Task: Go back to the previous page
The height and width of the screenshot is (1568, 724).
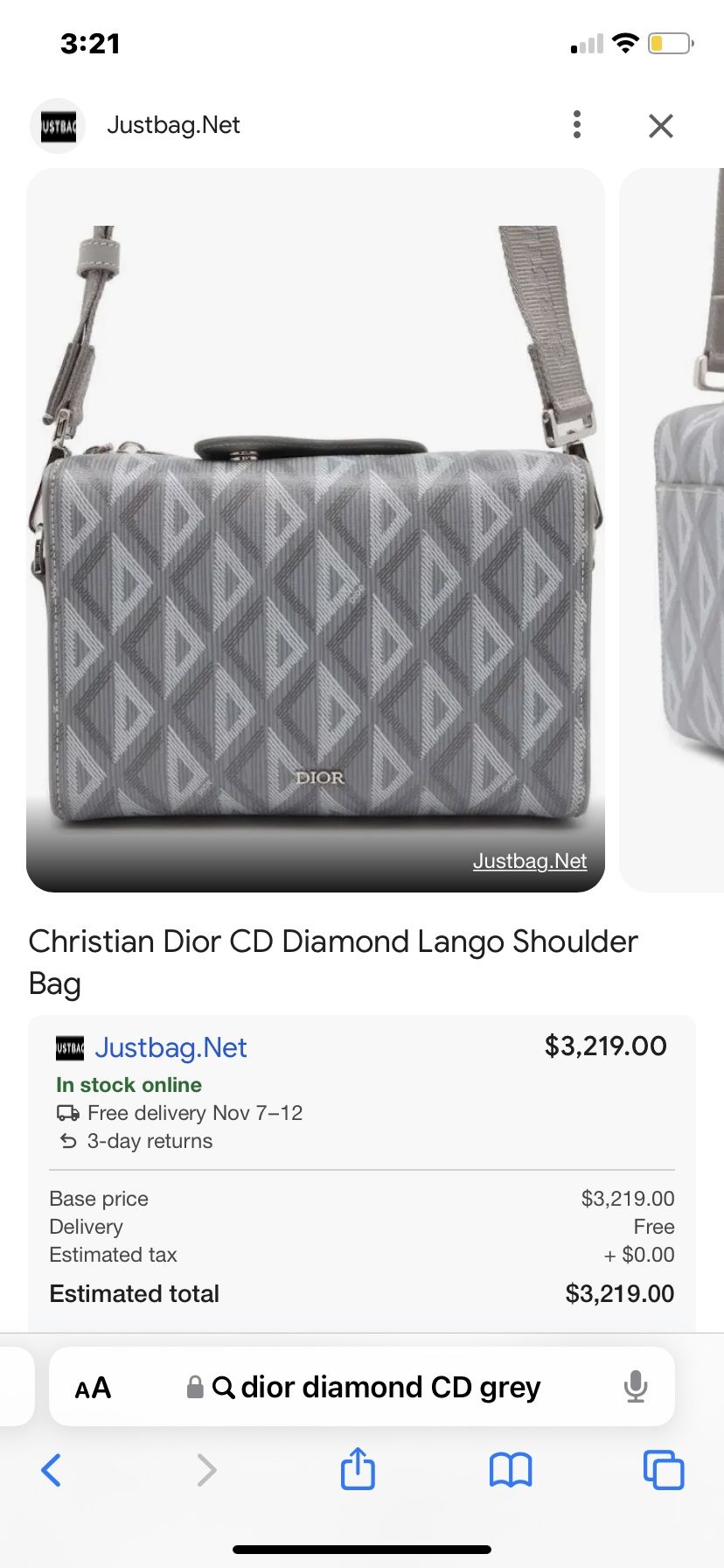Action: (52, 1470)
